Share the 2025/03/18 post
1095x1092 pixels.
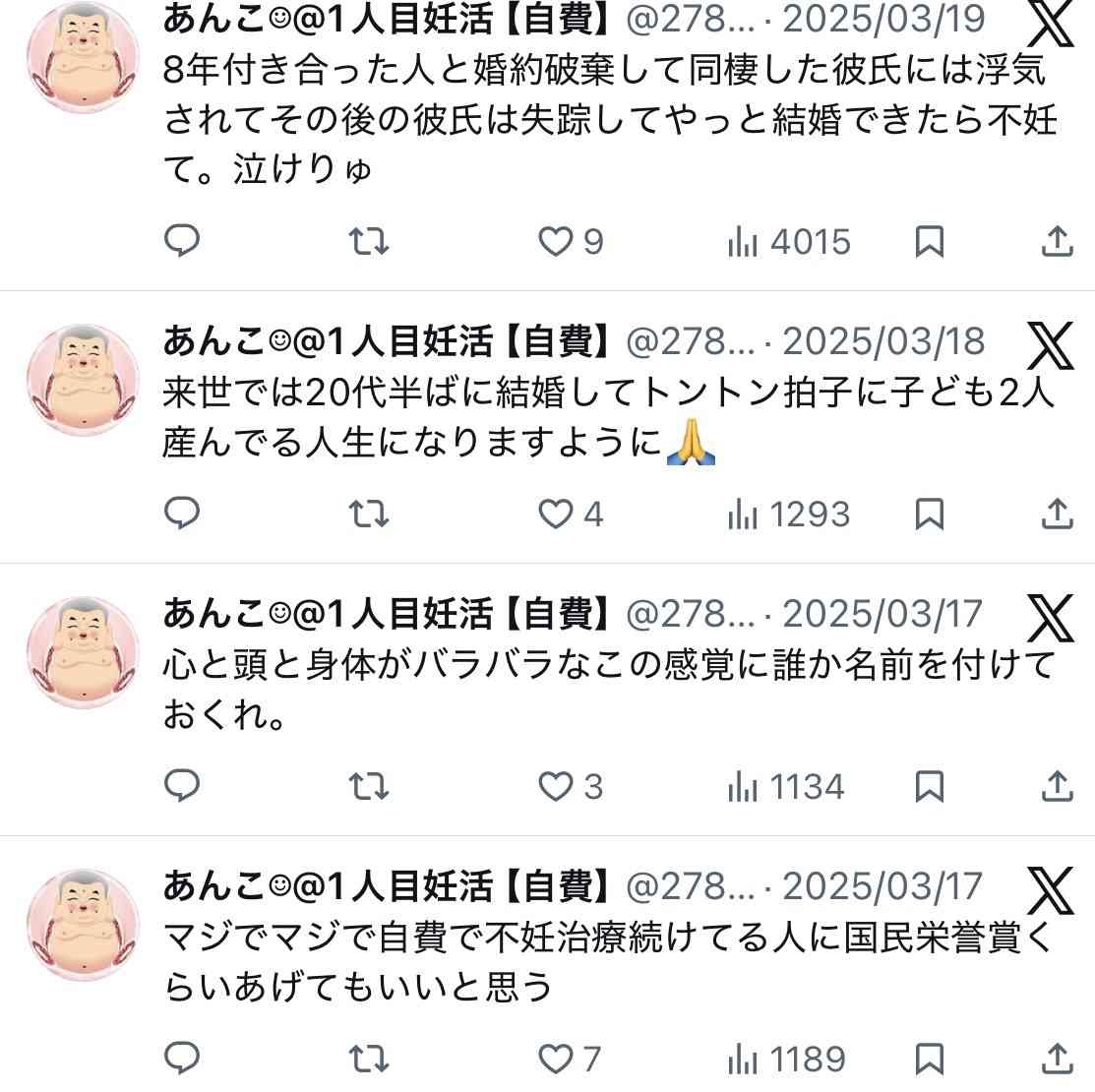1056,514
